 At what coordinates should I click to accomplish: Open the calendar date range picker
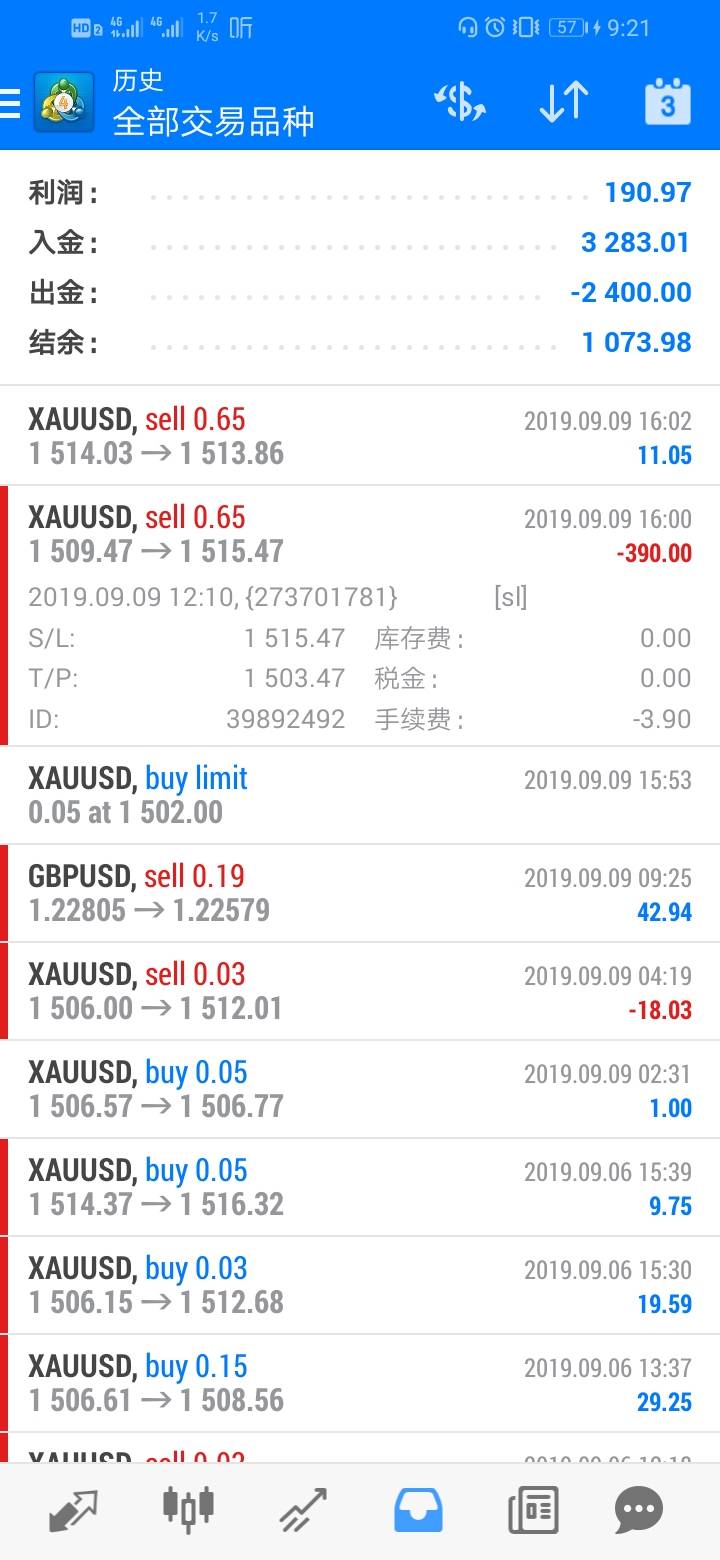[x=667, y=103]
